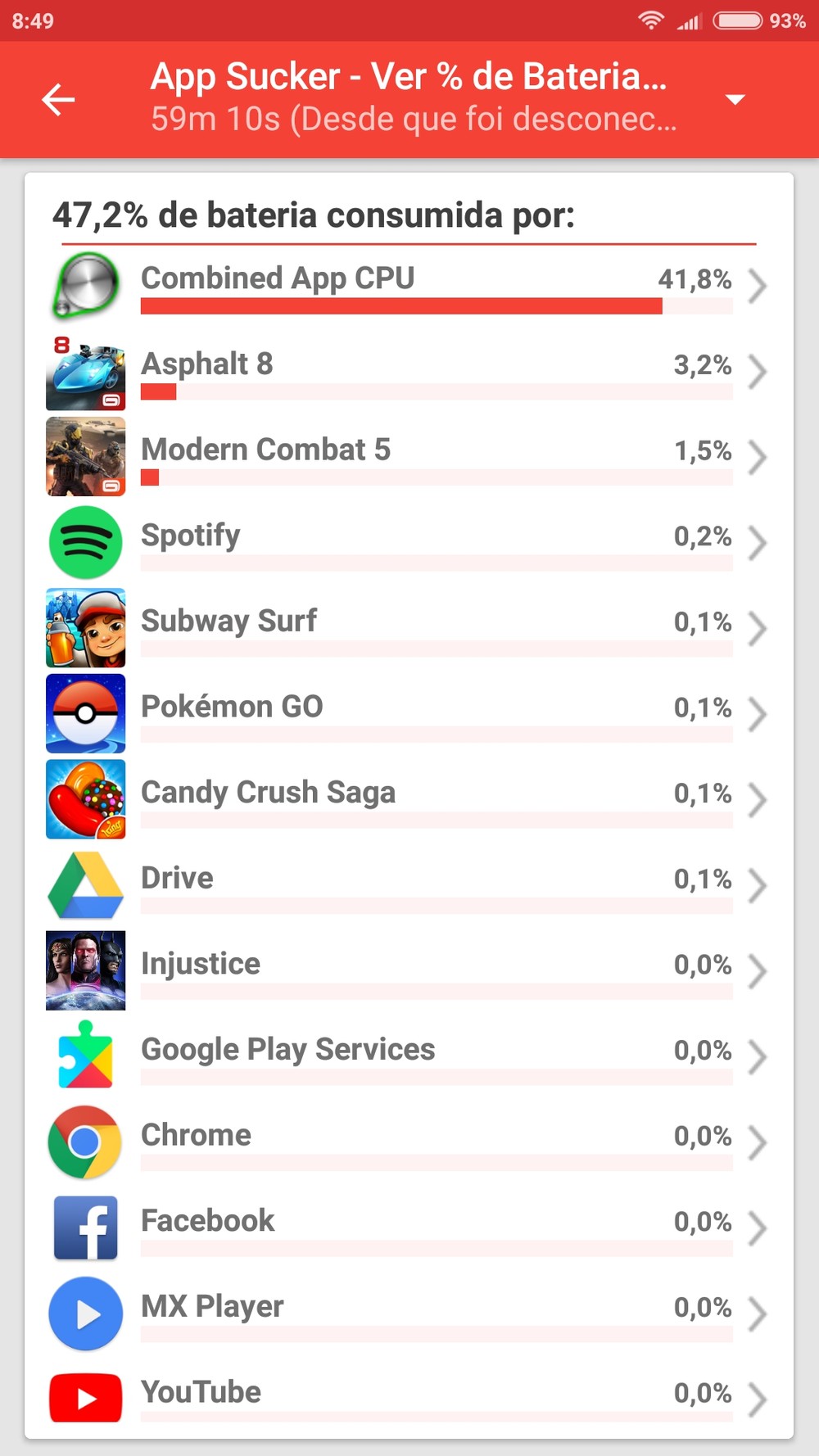Open Modern Combat 5 entry

point(409,457)
